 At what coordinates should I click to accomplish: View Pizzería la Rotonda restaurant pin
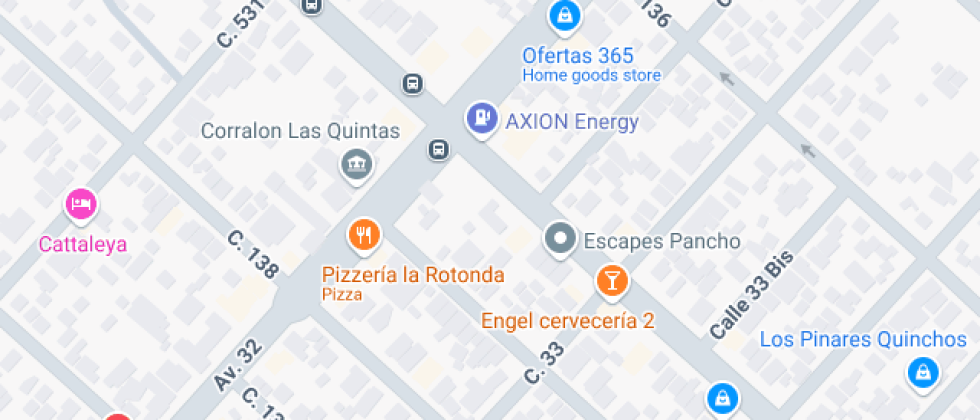pyautogui.click(x=364, y=235)
